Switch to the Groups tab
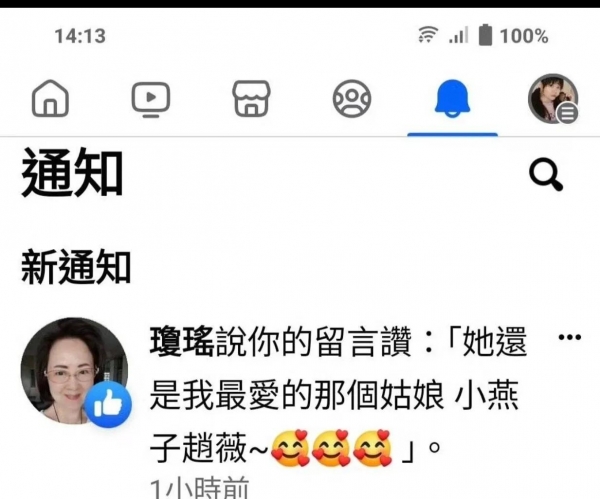This screenshot has width=600, height=499. click(351, 98)
